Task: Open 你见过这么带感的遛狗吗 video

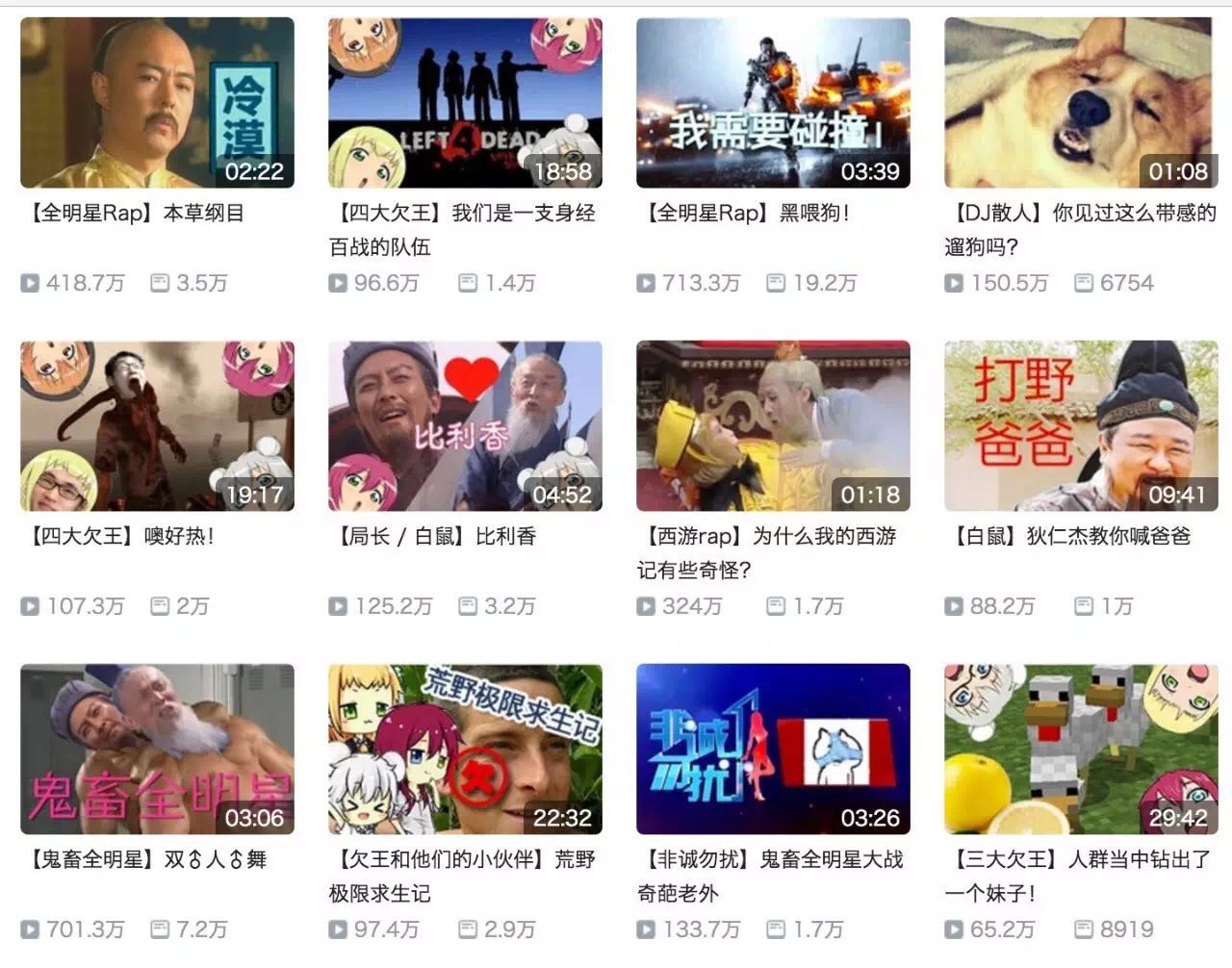Action: pos(1081,103)
